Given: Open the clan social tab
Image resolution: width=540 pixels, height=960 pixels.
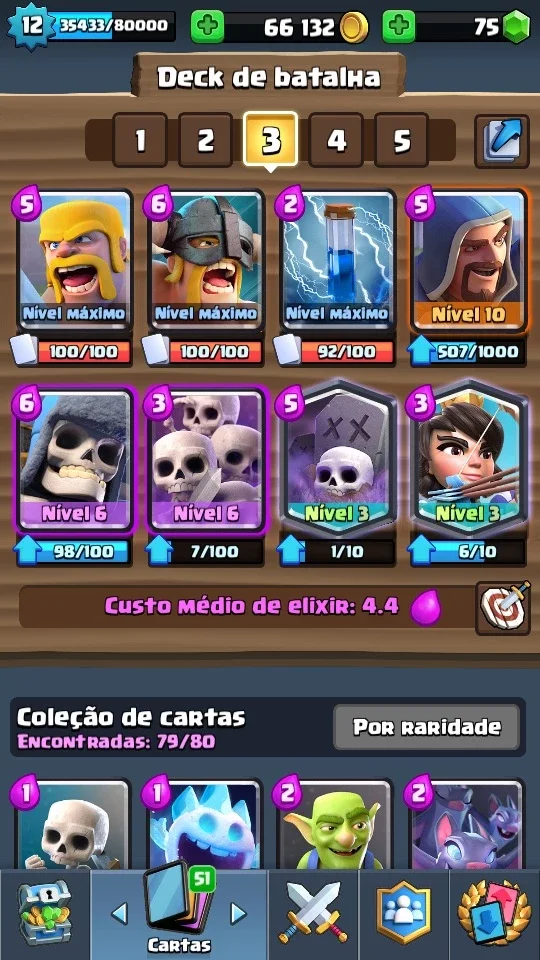Looking at the screenshot, I should 403,915.
